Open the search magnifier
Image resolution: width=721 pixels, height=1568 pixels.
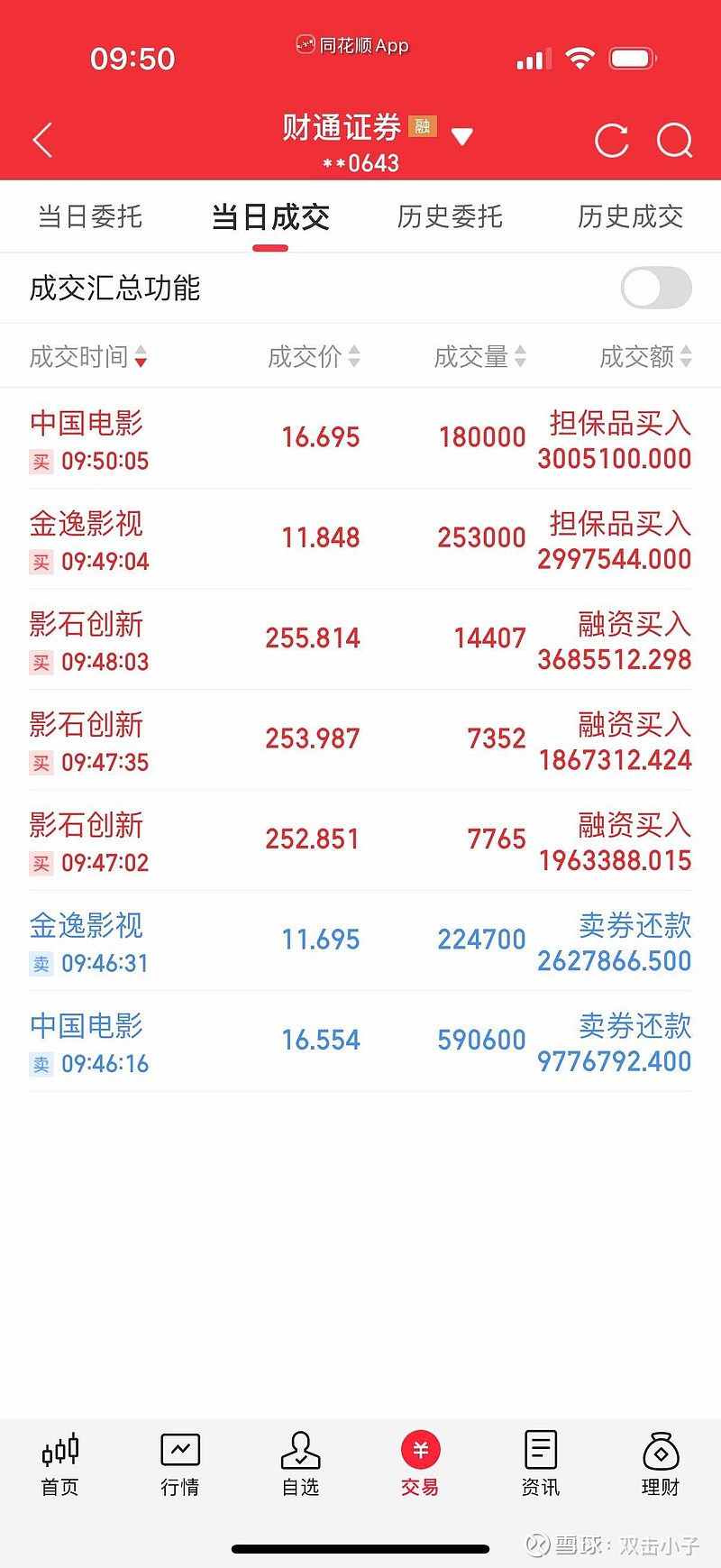(x=674, y=141)
